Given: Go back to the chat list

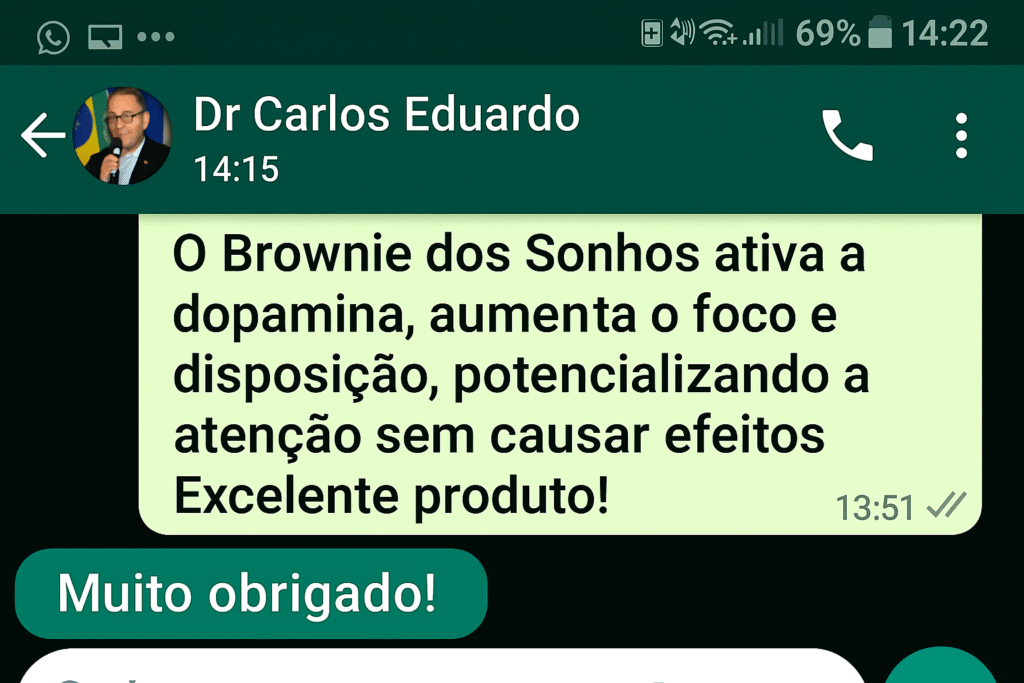Looking at the screenshot, I should 42,136.
